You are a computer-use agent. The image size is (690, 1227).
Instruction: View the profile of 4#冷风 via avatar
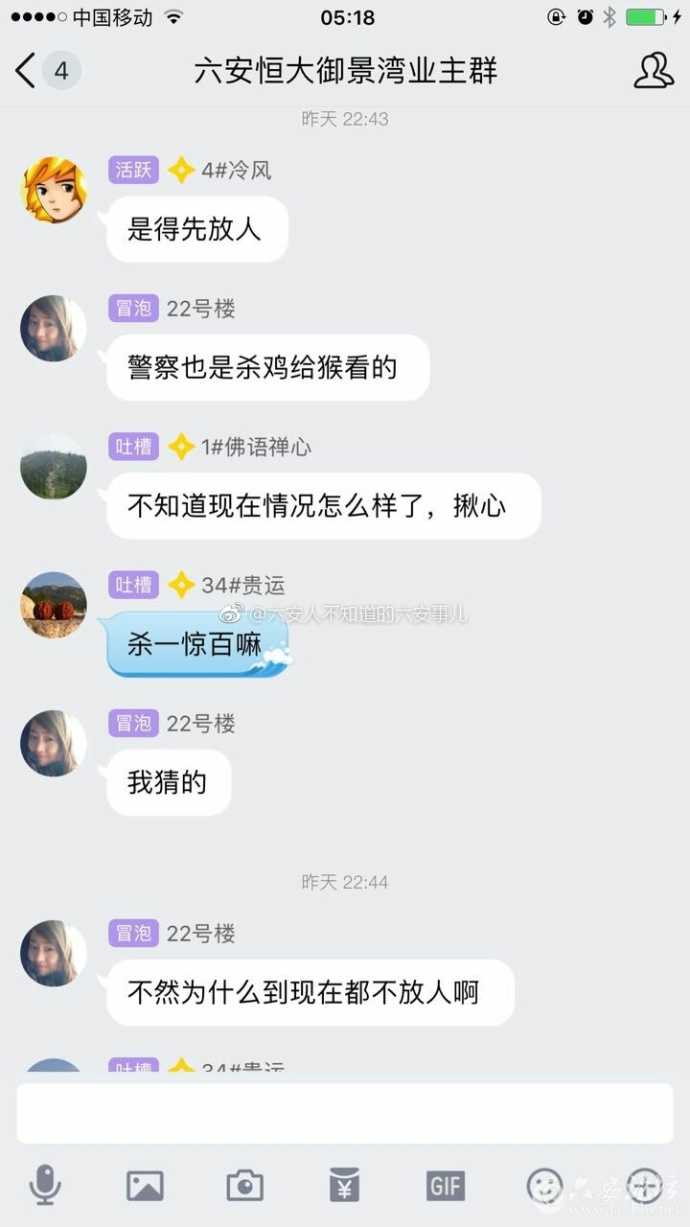pos(54,189)
